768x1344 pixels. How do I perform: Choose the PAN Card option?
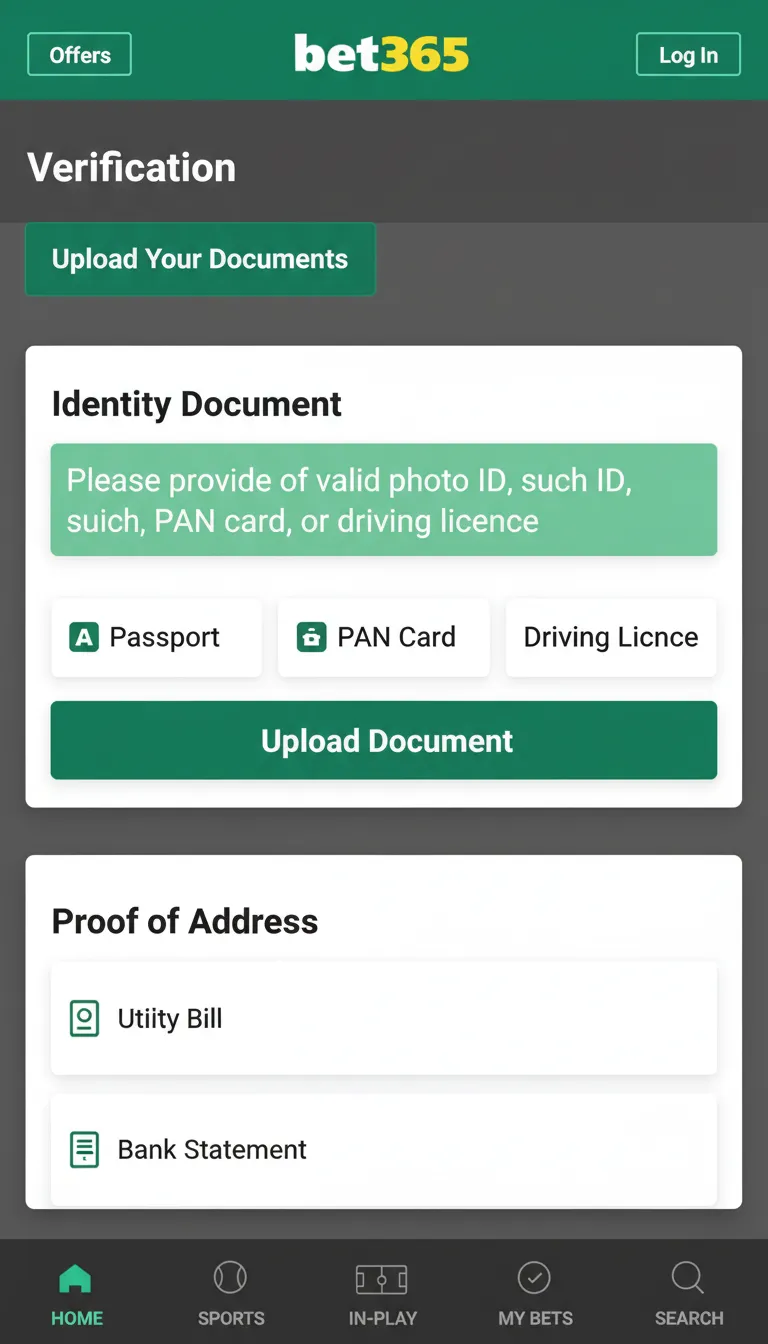coord(384,638)
